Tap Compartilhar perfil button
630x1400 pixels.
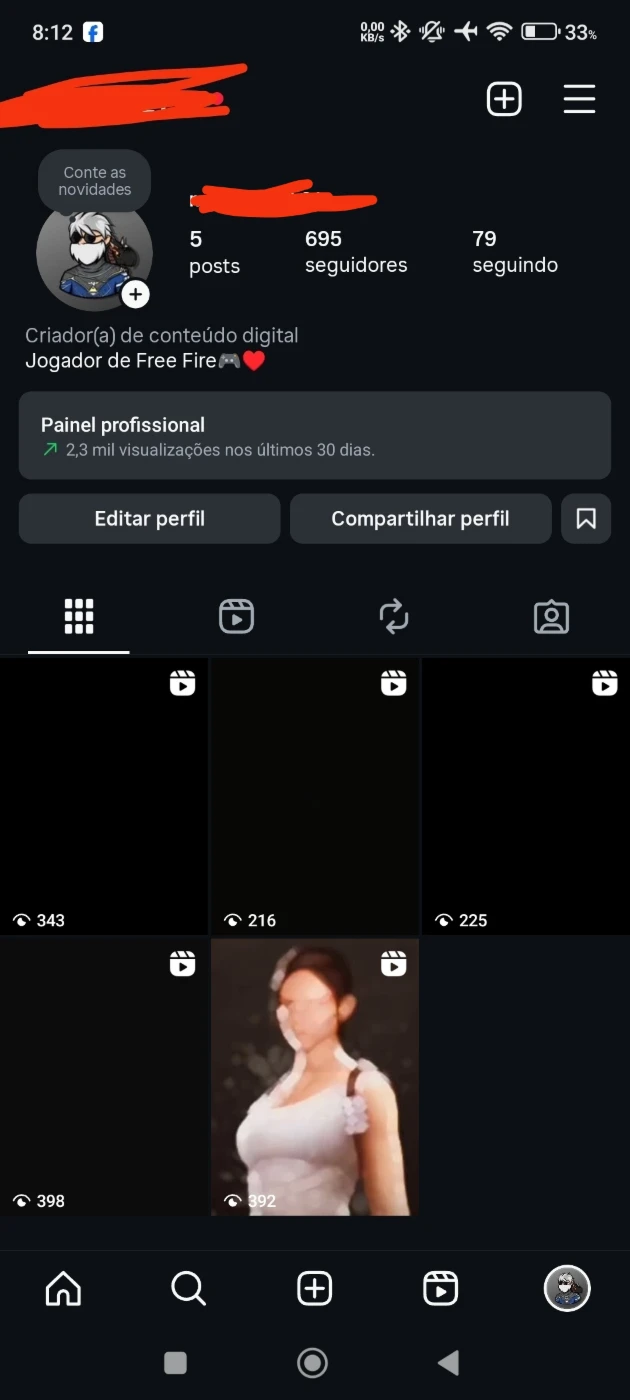coord(420,519)
